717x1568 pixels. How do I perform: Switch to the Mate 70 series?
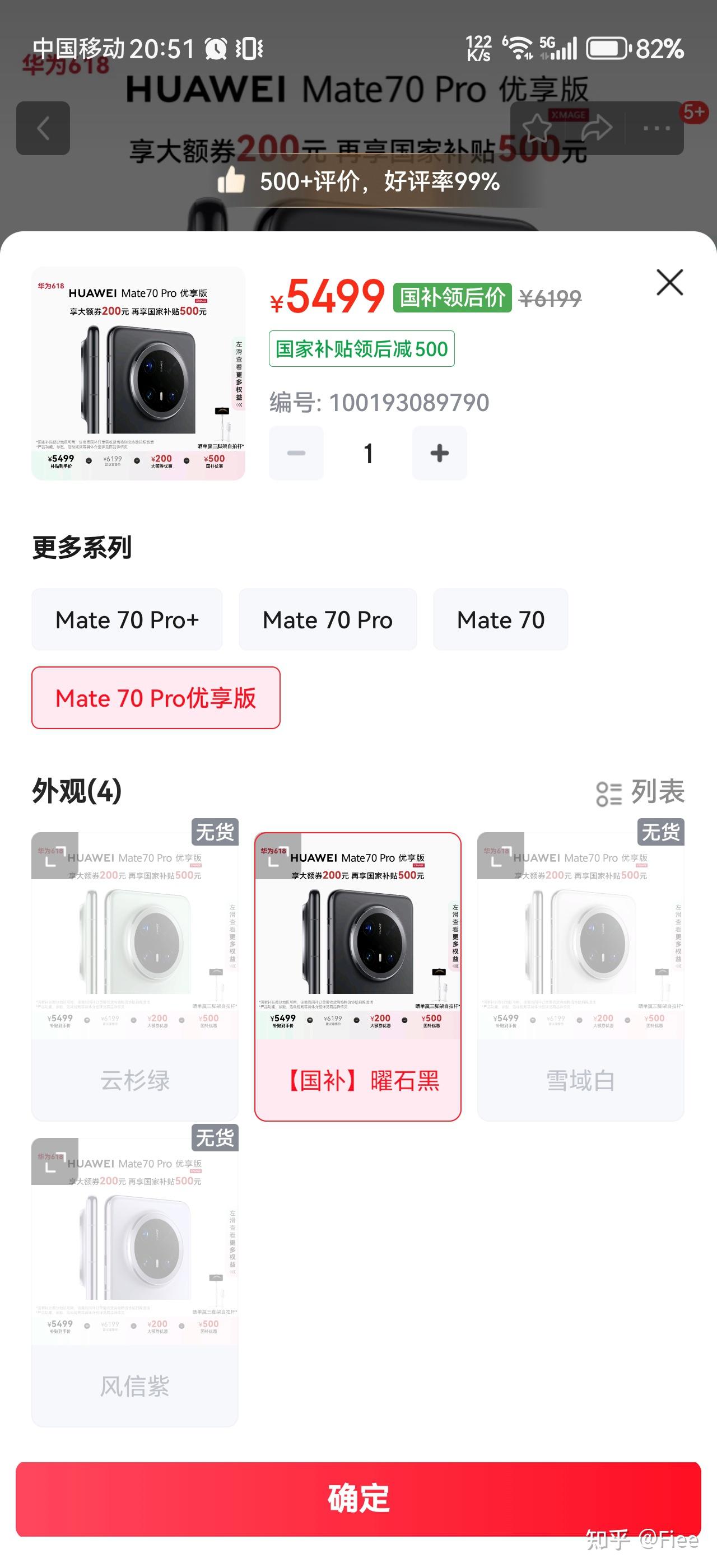500,619
